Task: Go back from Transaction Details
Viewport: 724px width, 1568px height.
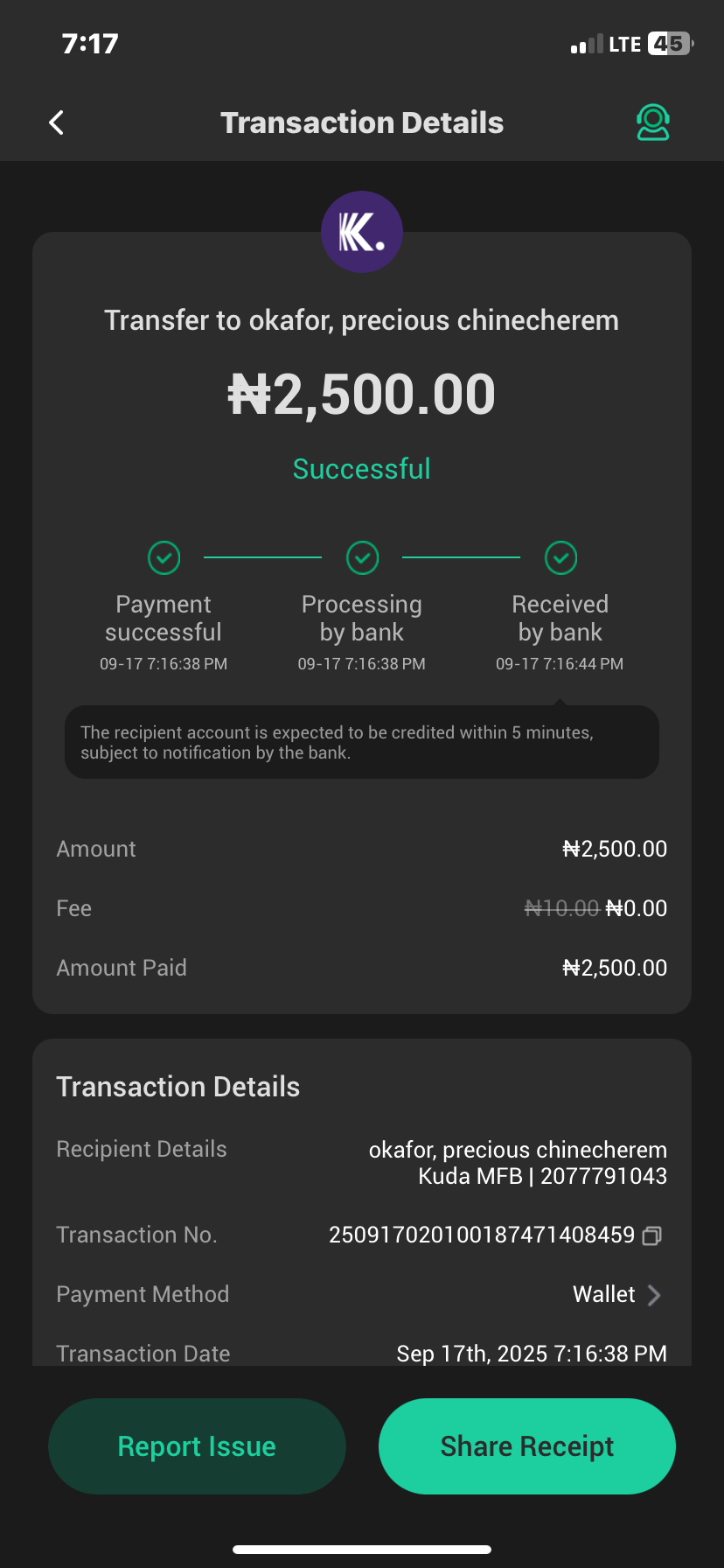Action: (x=57, y=122)
